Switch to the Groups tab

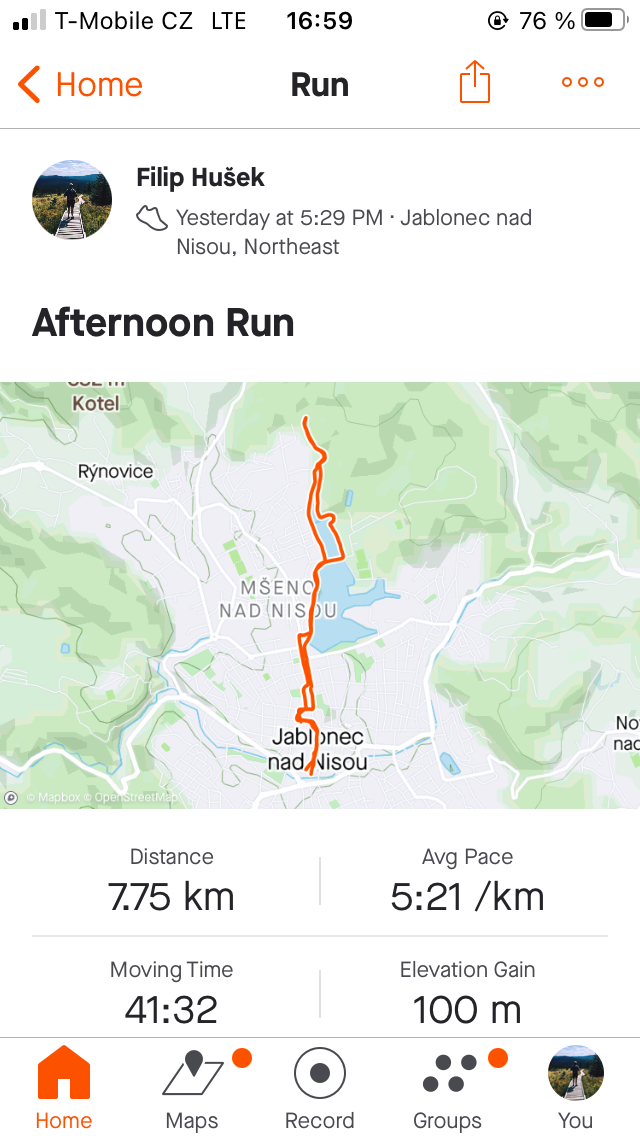[447, 1088]
